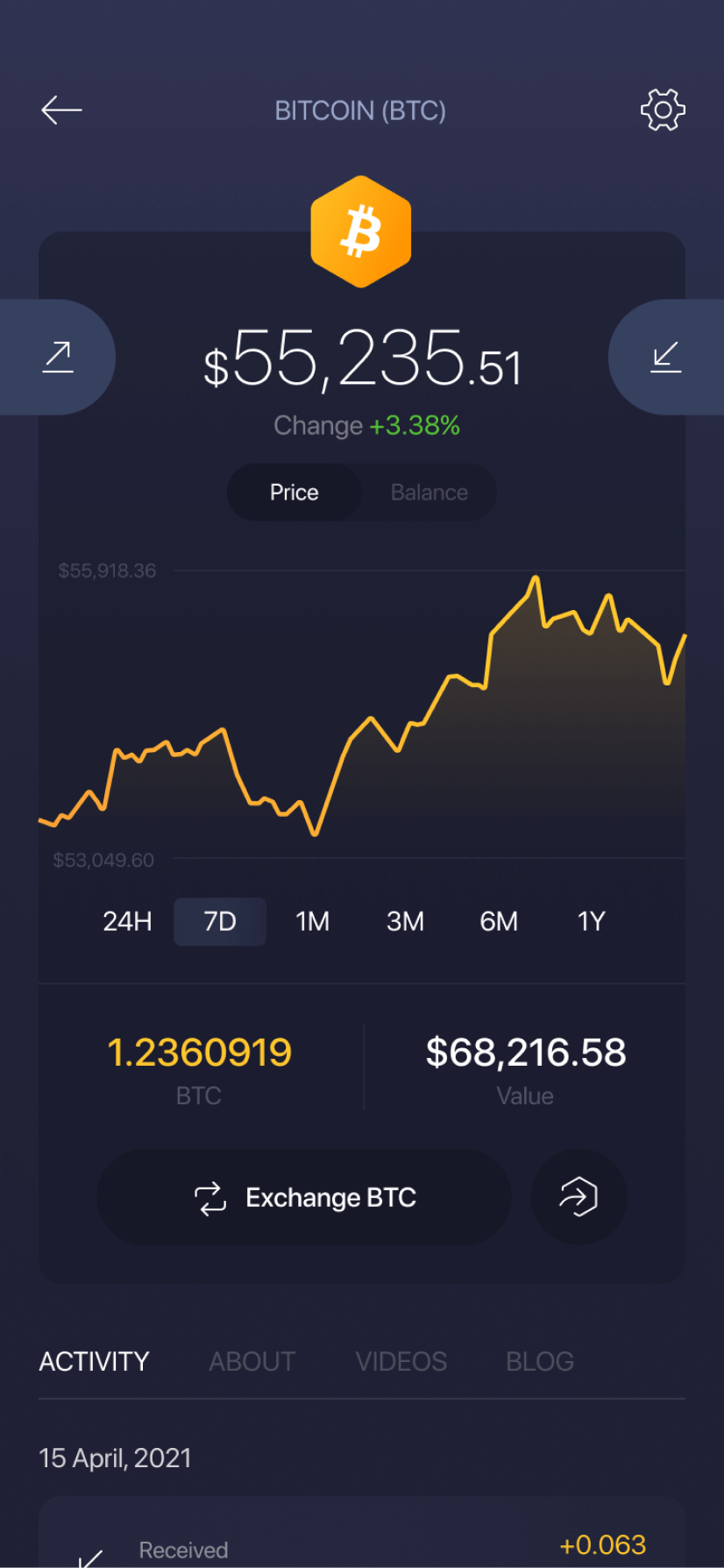Open the send funds arrow icon
The width and height of the screenshot is (724, 1568).
click(x=56, y=356)
